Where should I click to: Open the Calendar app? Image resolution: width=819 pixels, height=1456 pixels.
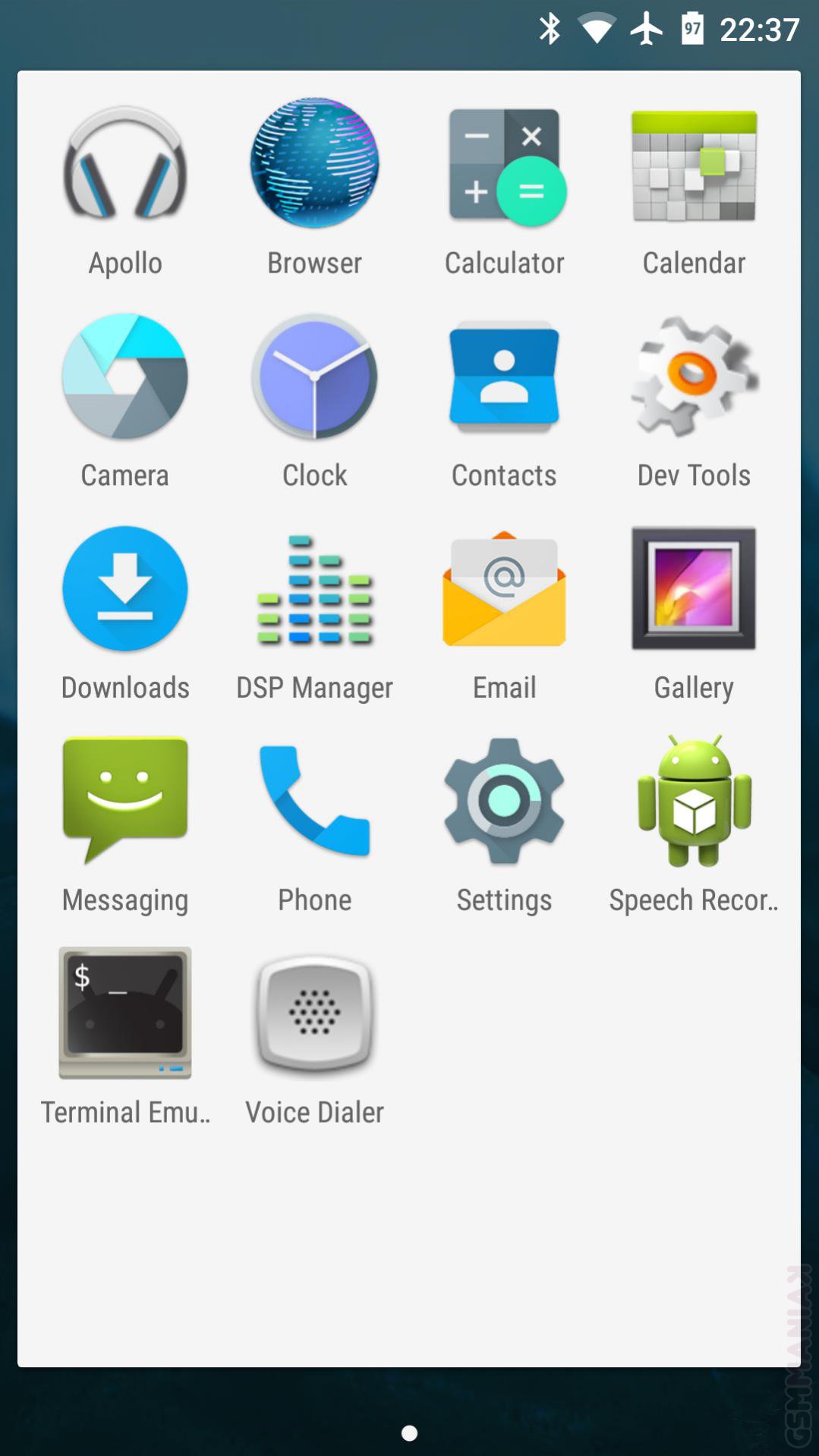point(694,165)
